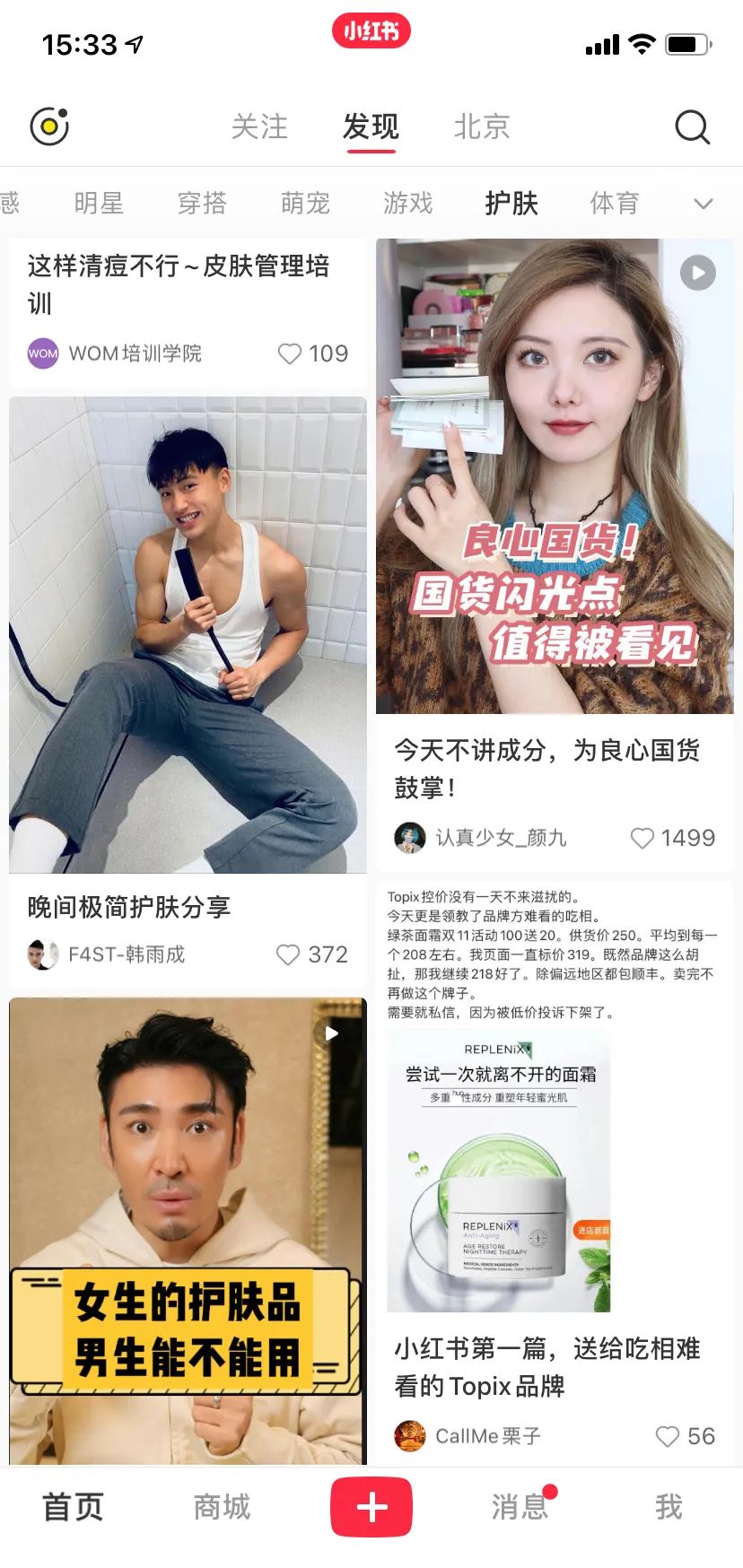Expand the category list chevron
Viewport: 743px width, 1568px height.
coord(704,205)
